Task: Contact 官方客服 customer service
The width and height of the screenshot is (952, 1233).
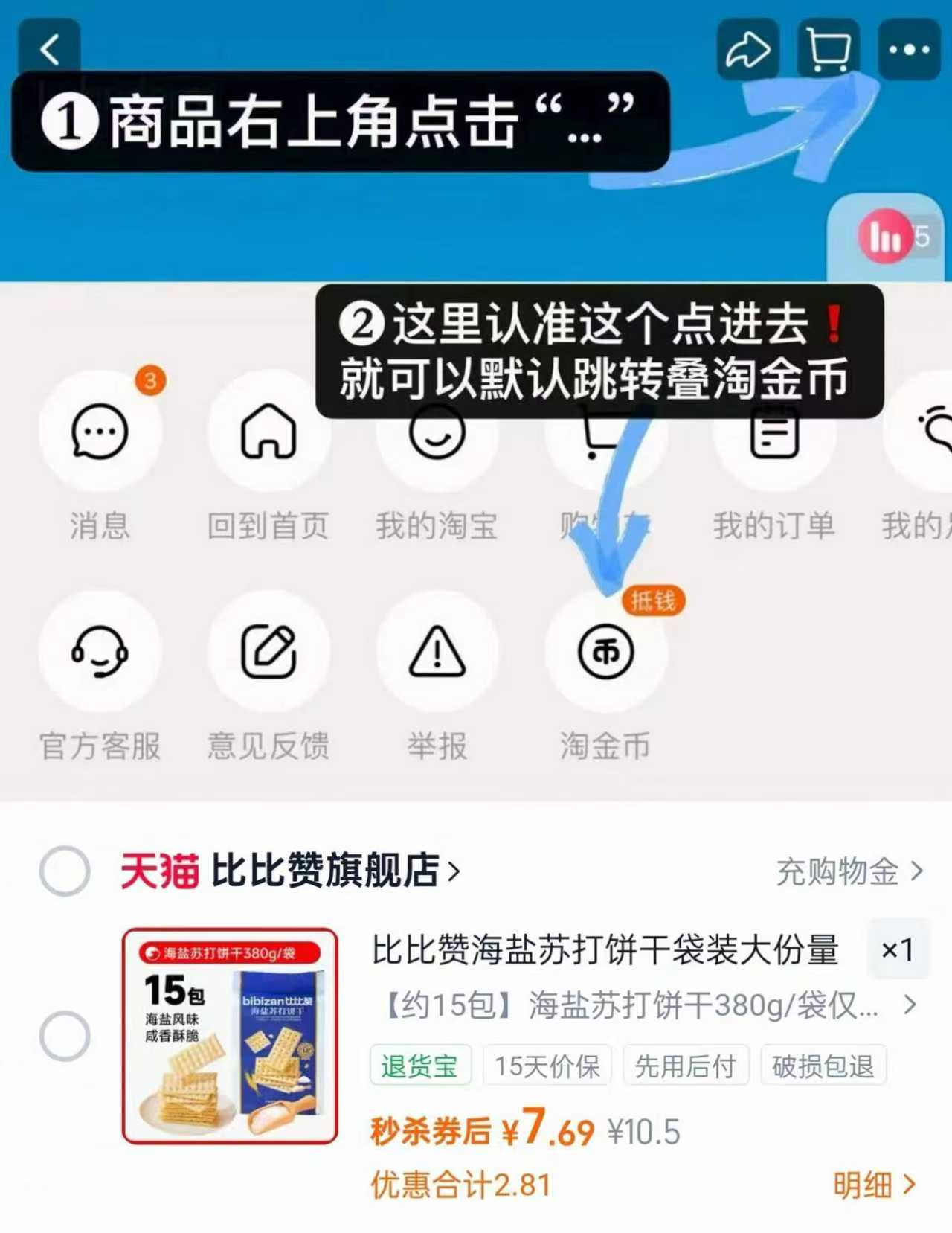Action: (100, 651)
